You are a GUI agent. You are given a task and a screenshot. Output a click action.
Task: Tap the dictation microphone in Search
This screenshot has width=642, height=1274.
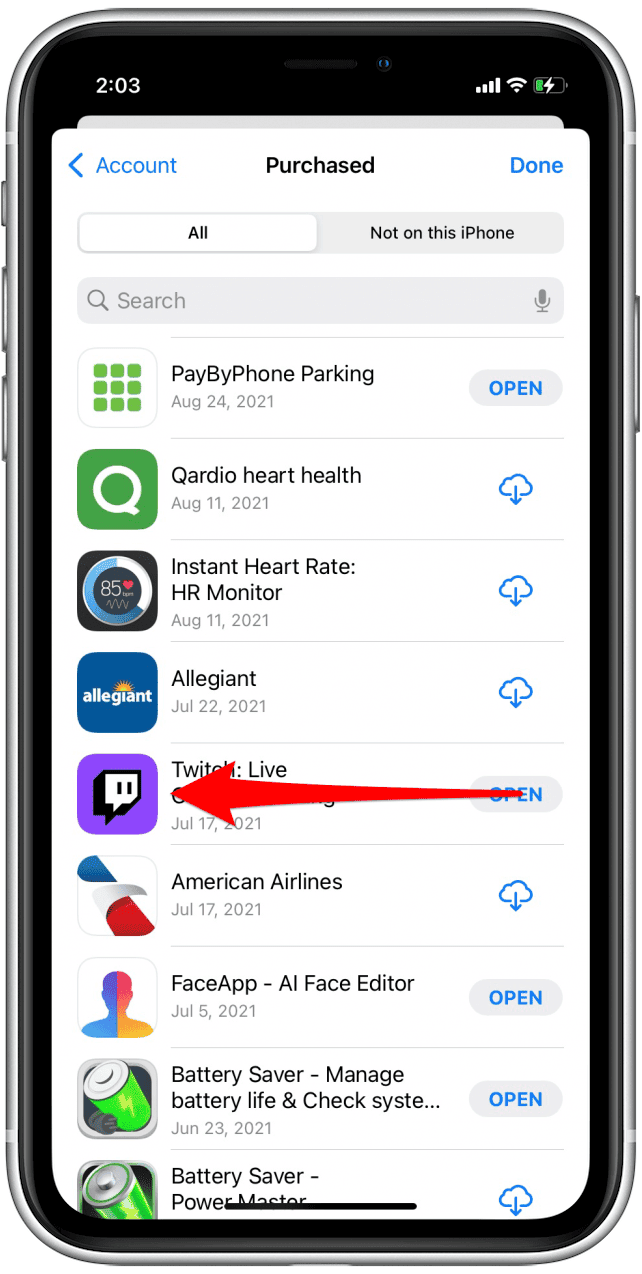tap(542, 301)
